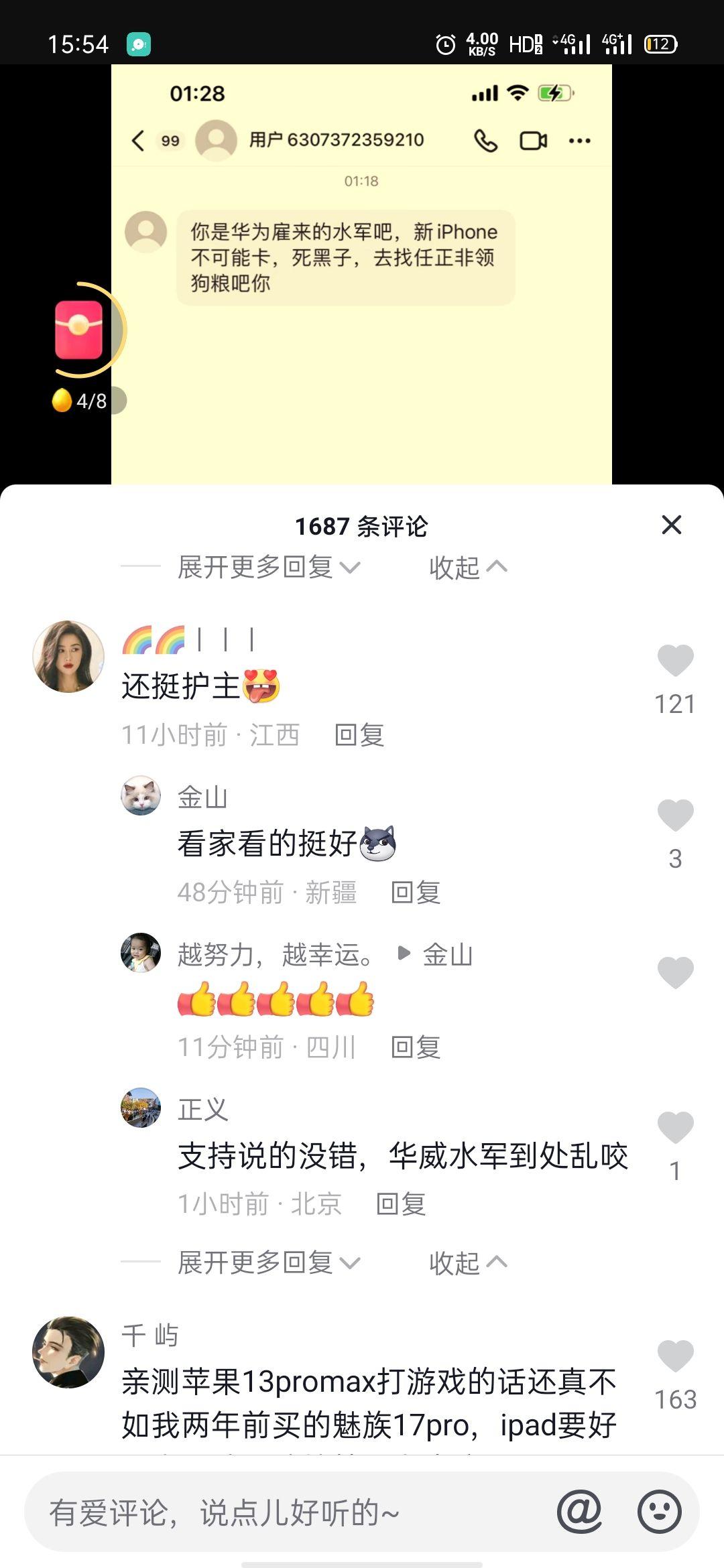Reply to the comment "还挺护主"
This screenshot has width=724, height=1568.
pyautogui.click(x=359, y=735)
